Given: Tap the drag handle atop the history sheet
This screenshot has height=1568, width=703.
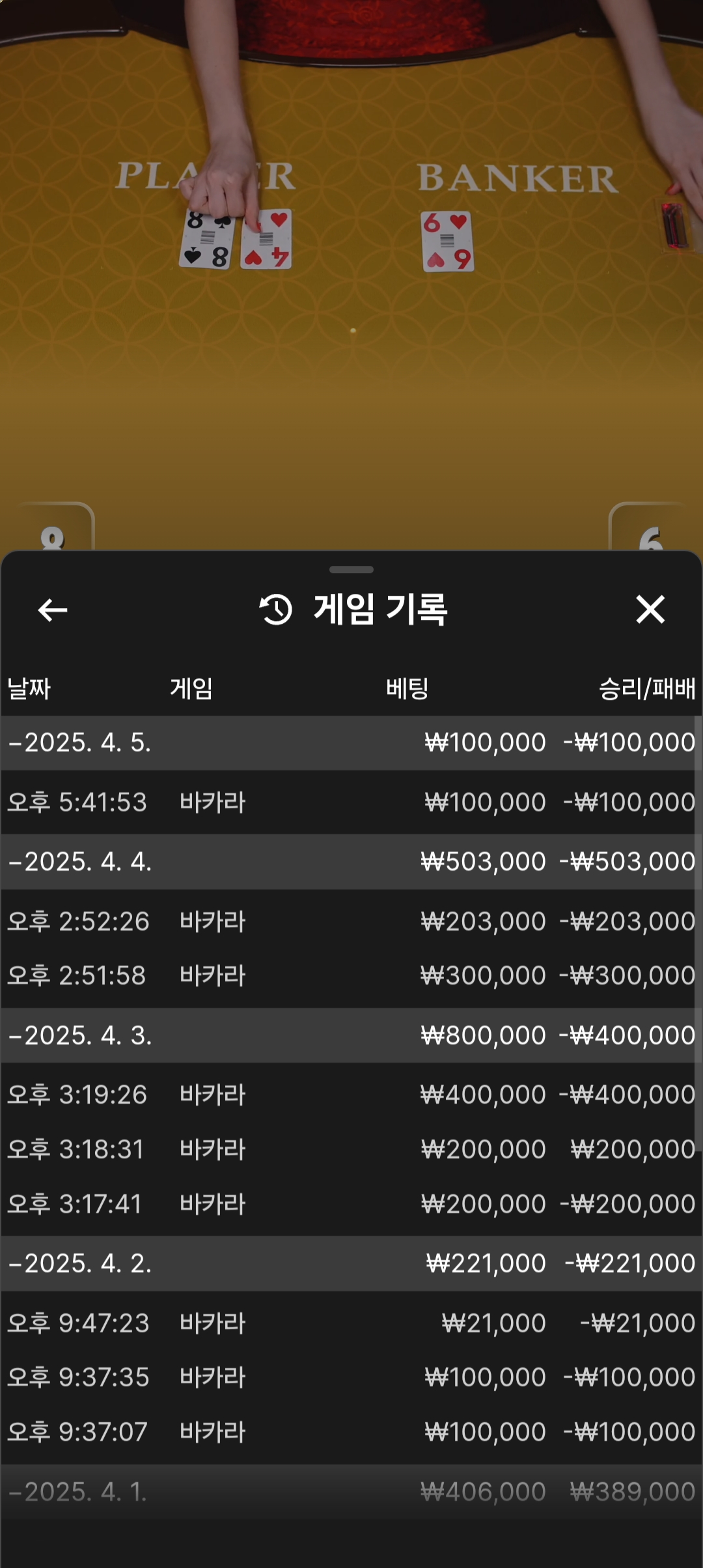Looking at the screenshot, I should pyautogui.click(x=351, y=570).
